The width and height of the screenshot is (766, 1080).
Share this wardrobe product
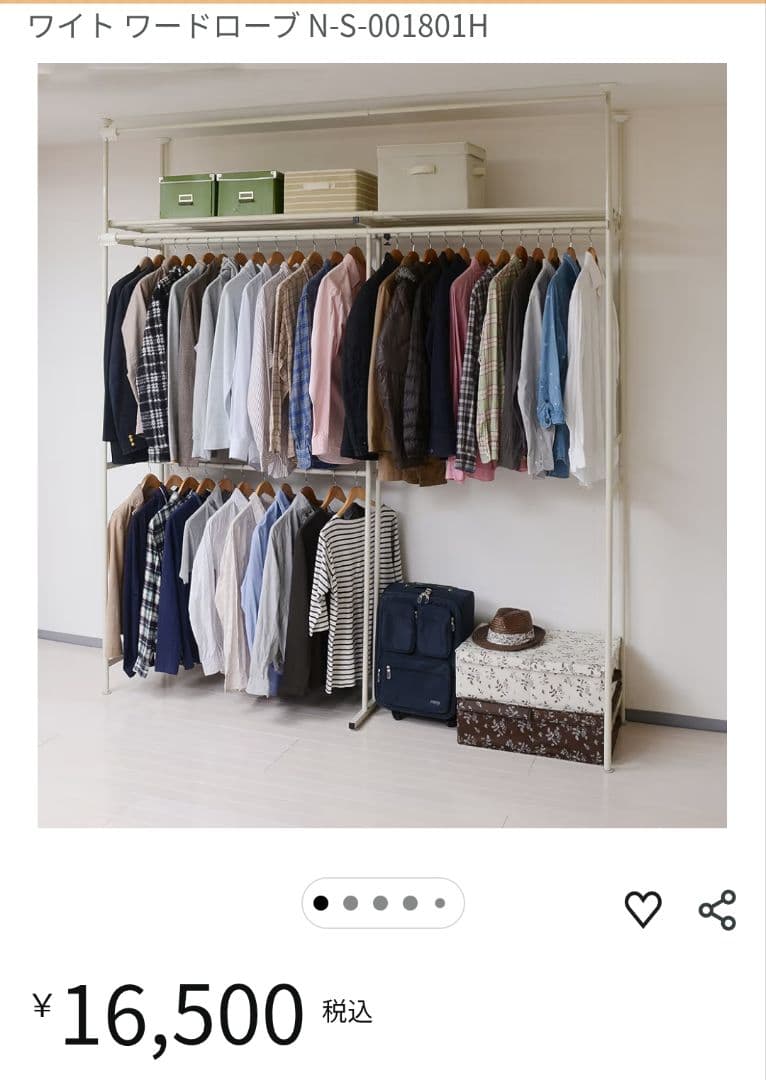717,910
